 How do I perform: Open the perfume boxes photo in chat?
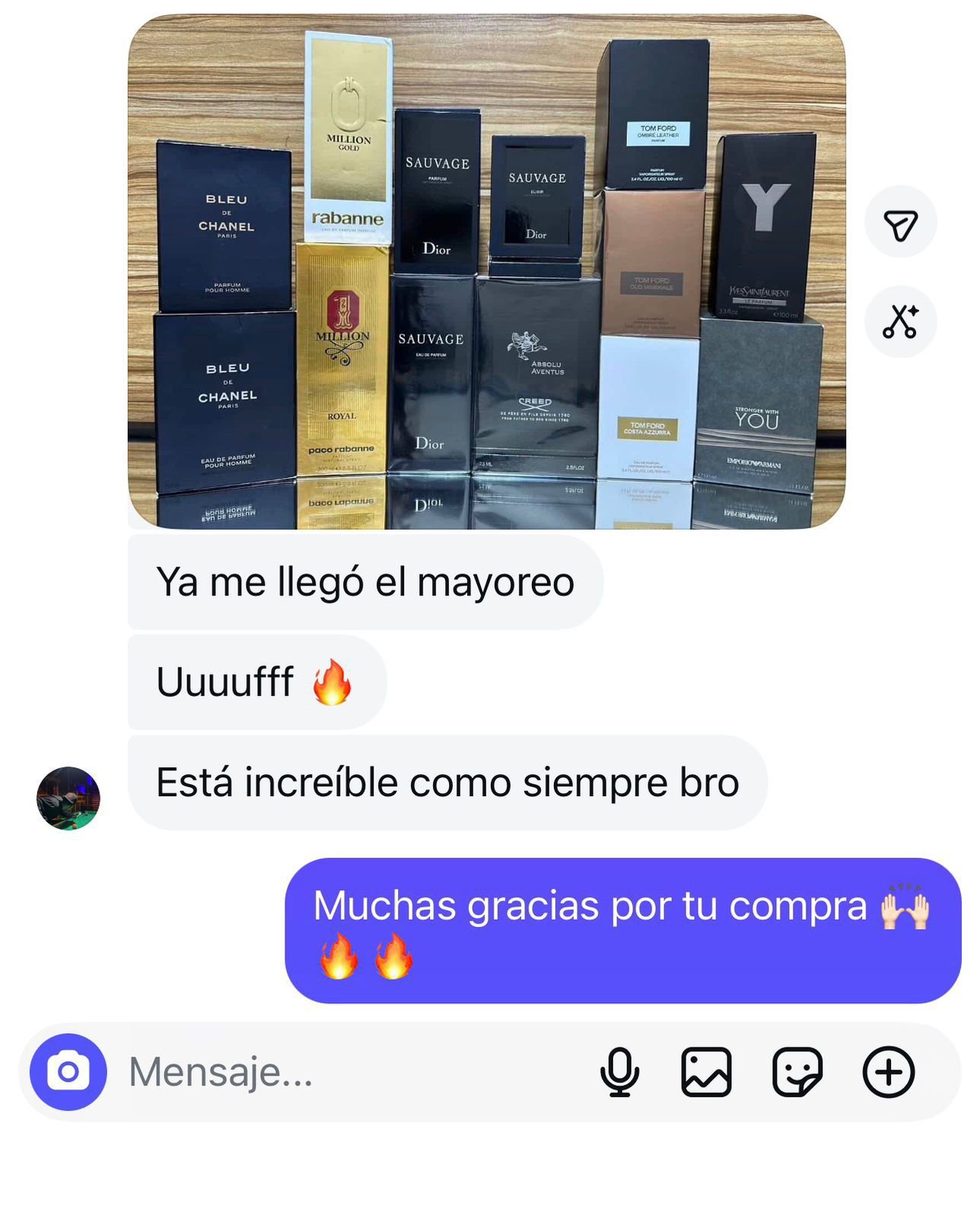point(487,272)
